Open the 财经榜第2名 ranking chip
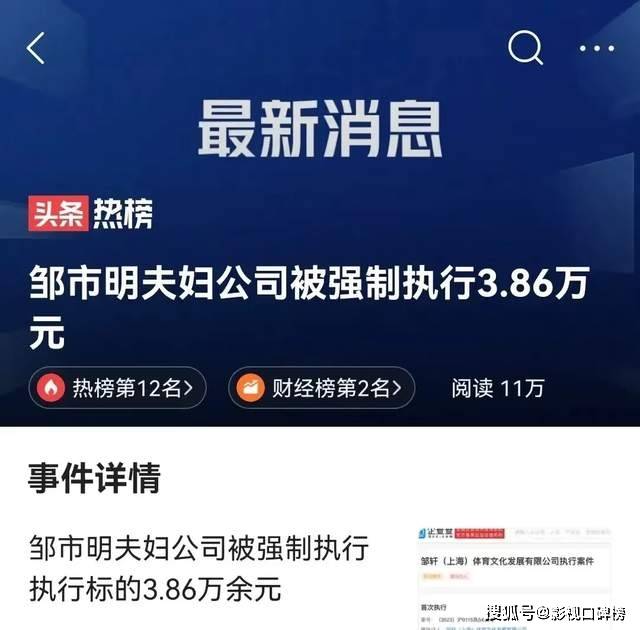The height and width of the screenshot is (630, 640). (x=322, y=387)
